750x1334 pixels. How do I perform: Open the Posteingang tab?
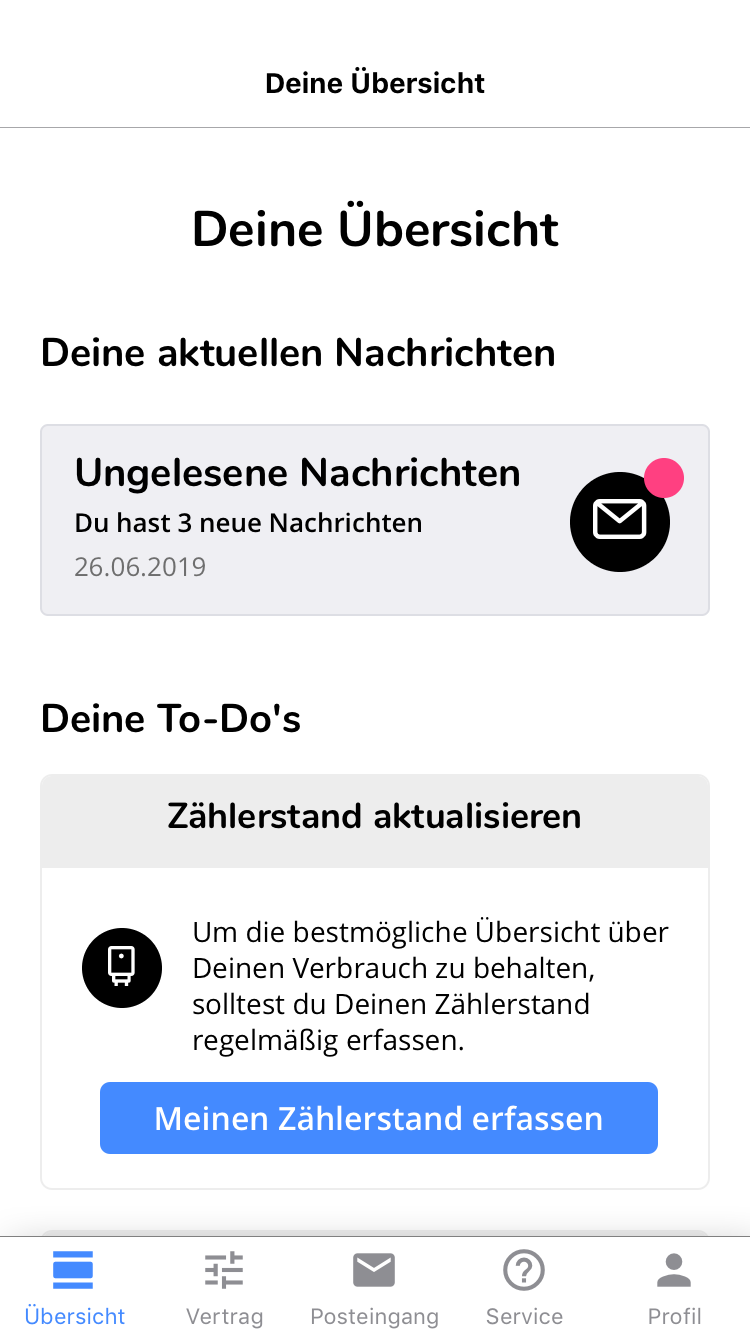pyautogui.click(x=375, y=1288)
